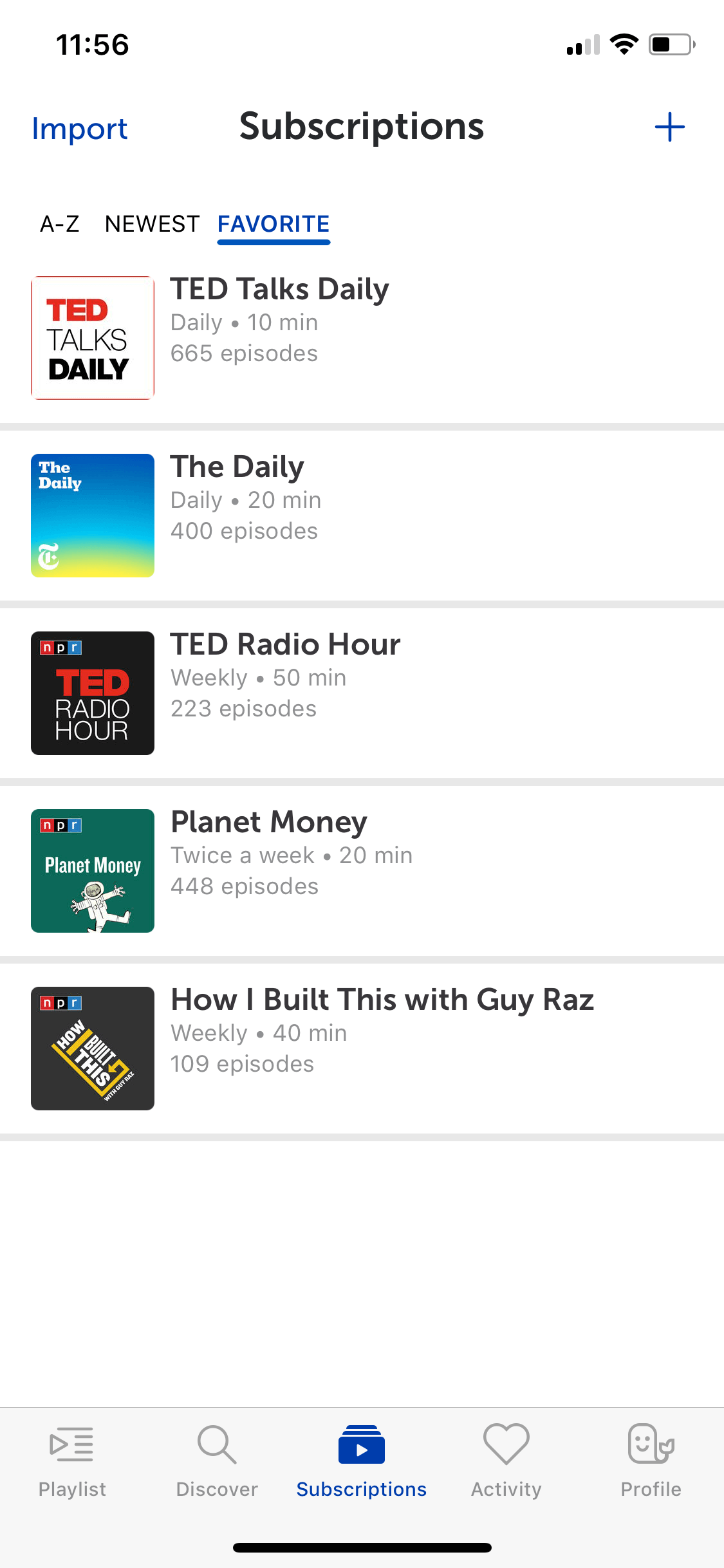Switch to the Discover tab
Screen dimensions: 724x1568
217,1461
